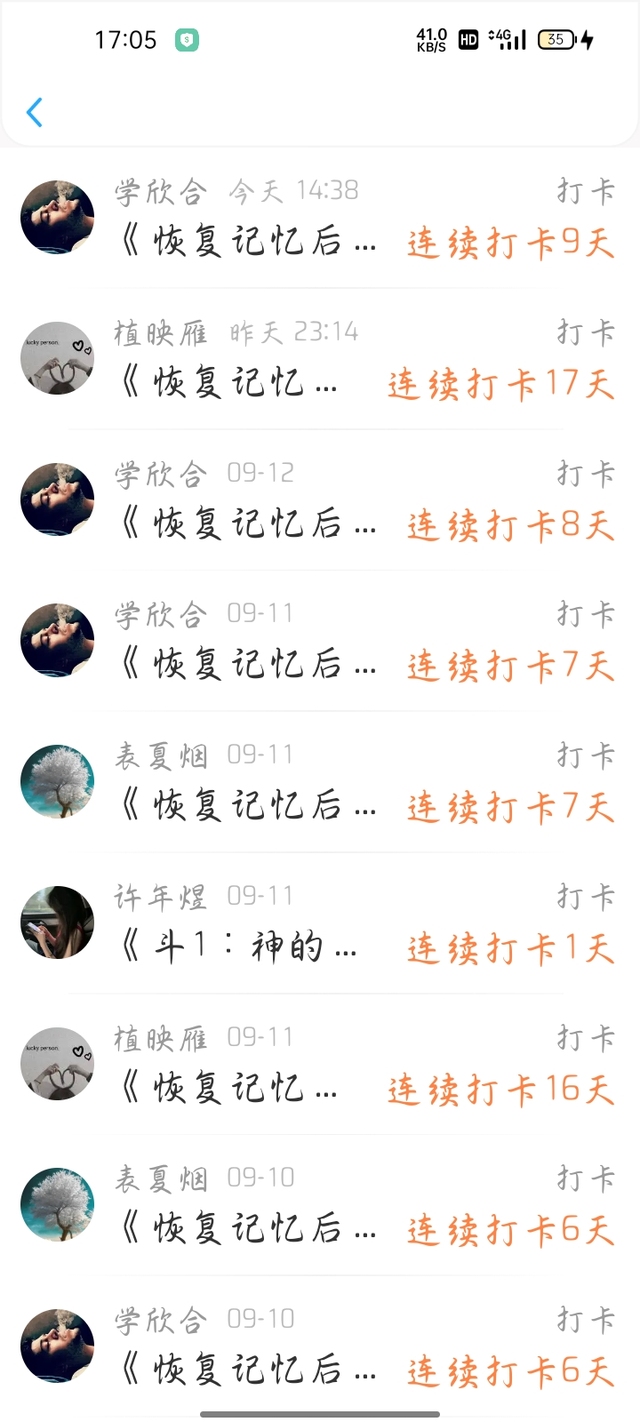Open 学欣合's 09-12 check-in entry
The height and width of the screenshot is (1422, 640).
320,500
